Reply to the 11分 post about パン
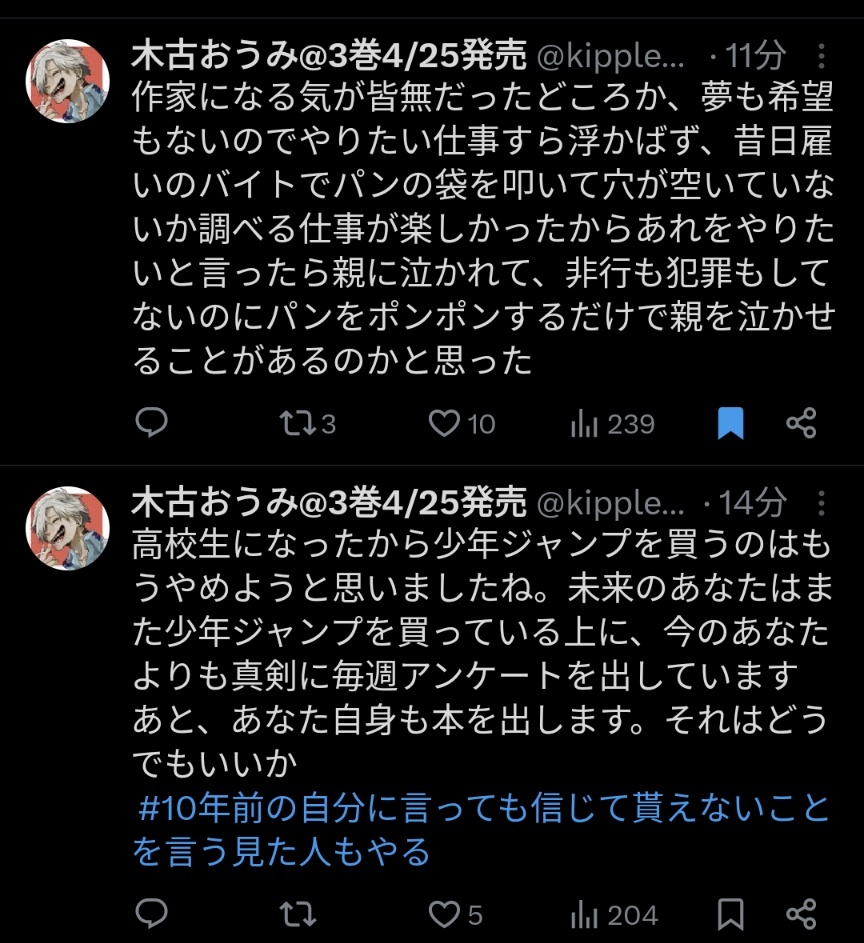 (x=151, y=424)
